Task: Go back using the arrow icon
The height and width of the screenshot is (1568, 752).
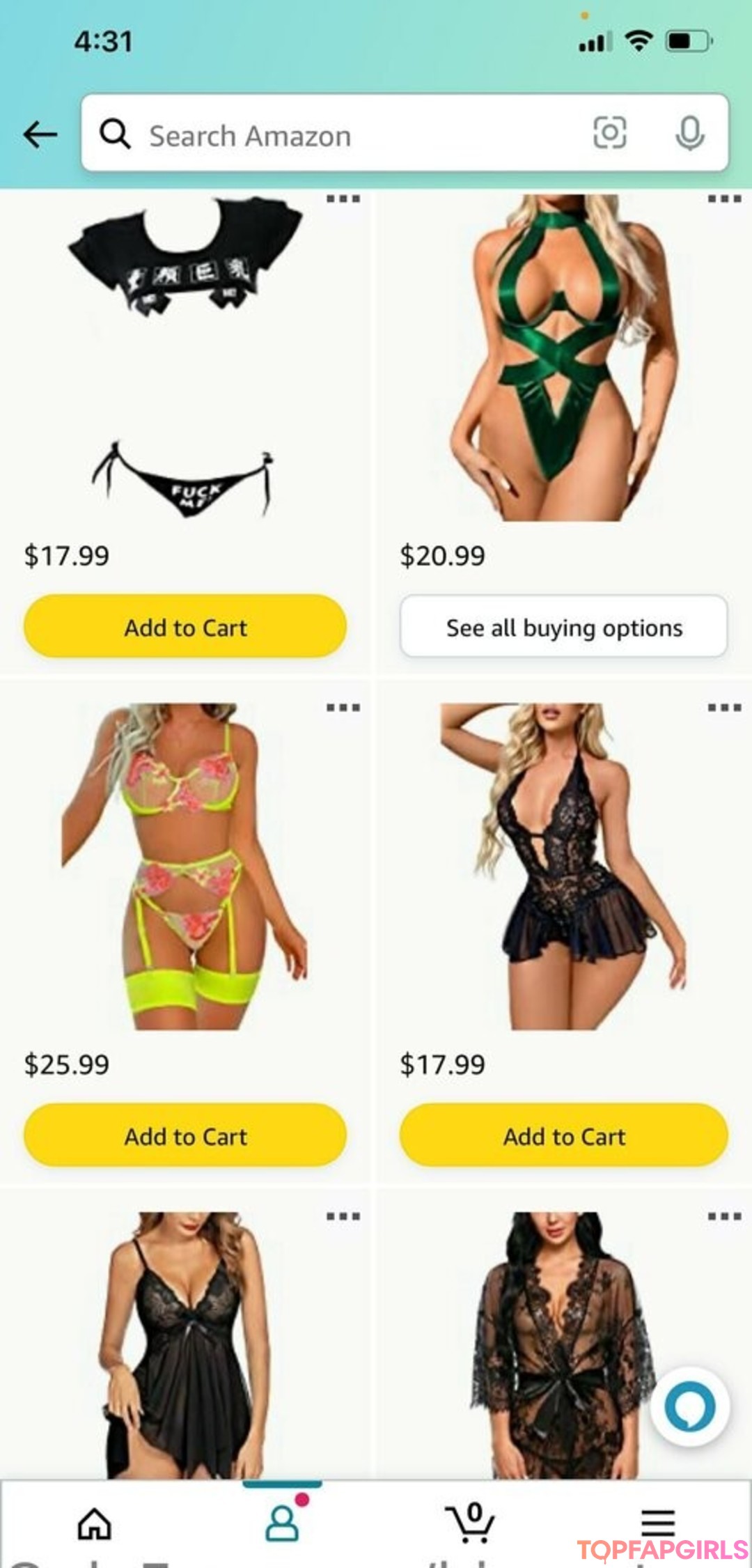Action: (x=40, y=134)
